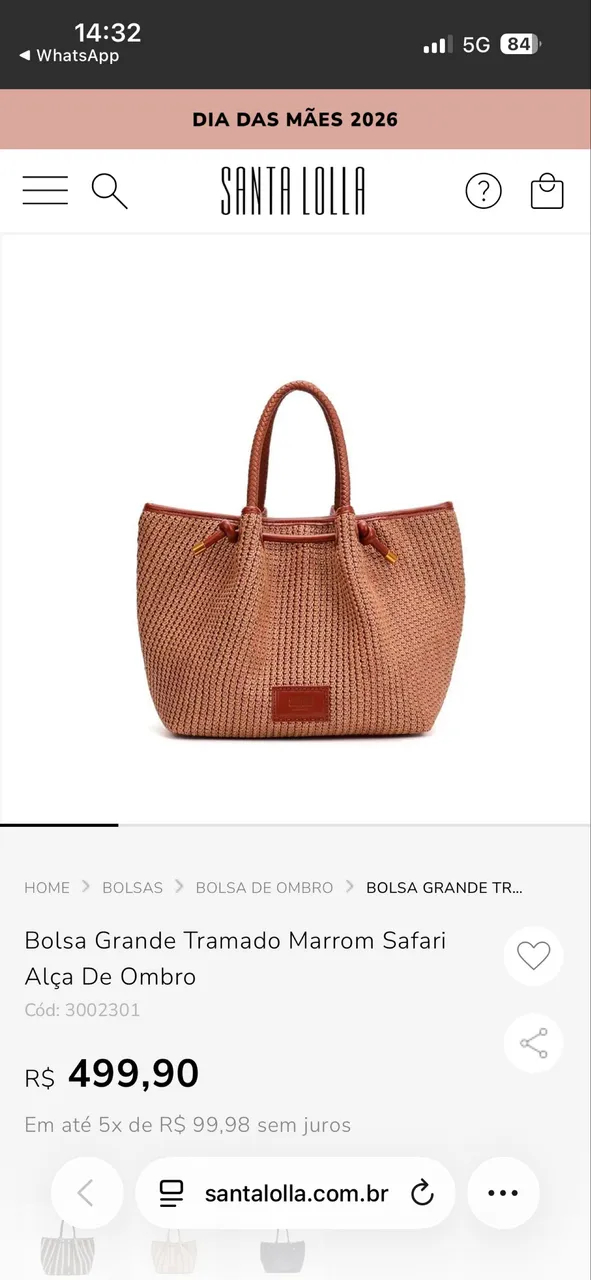The image size is (591, 1280).
Task: Go to HOME breadcrumb
Action: pos(47,887)
